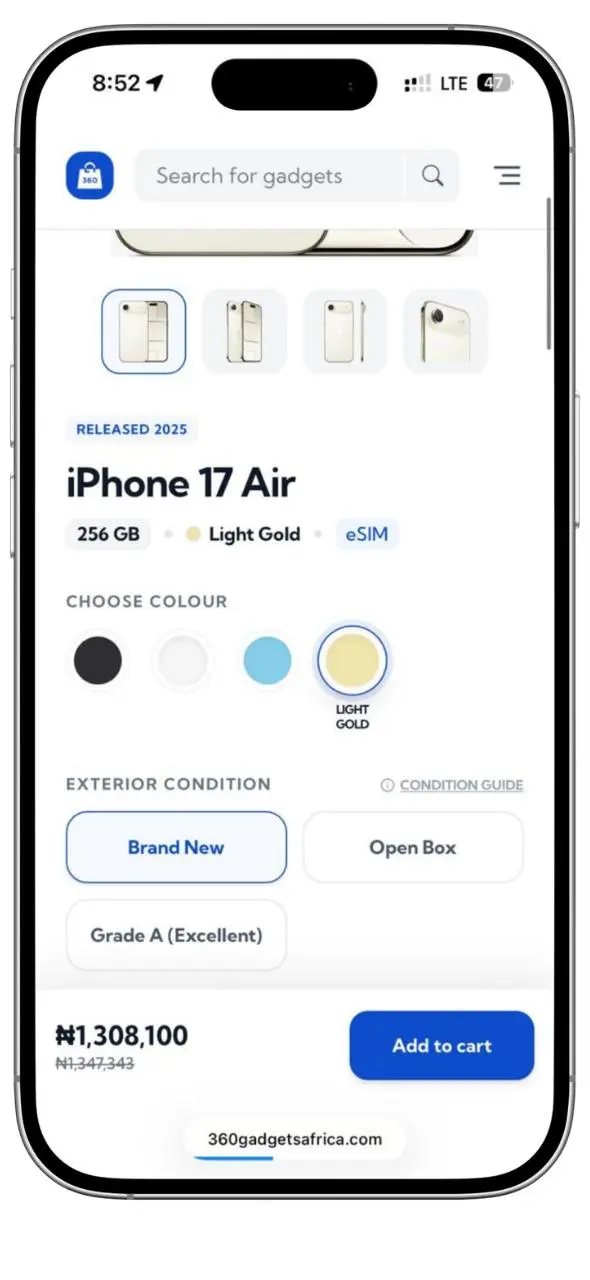Viewport: 590px width, 1280px height.
Task: Open the 360 store logo home
Action: (90, 176)
